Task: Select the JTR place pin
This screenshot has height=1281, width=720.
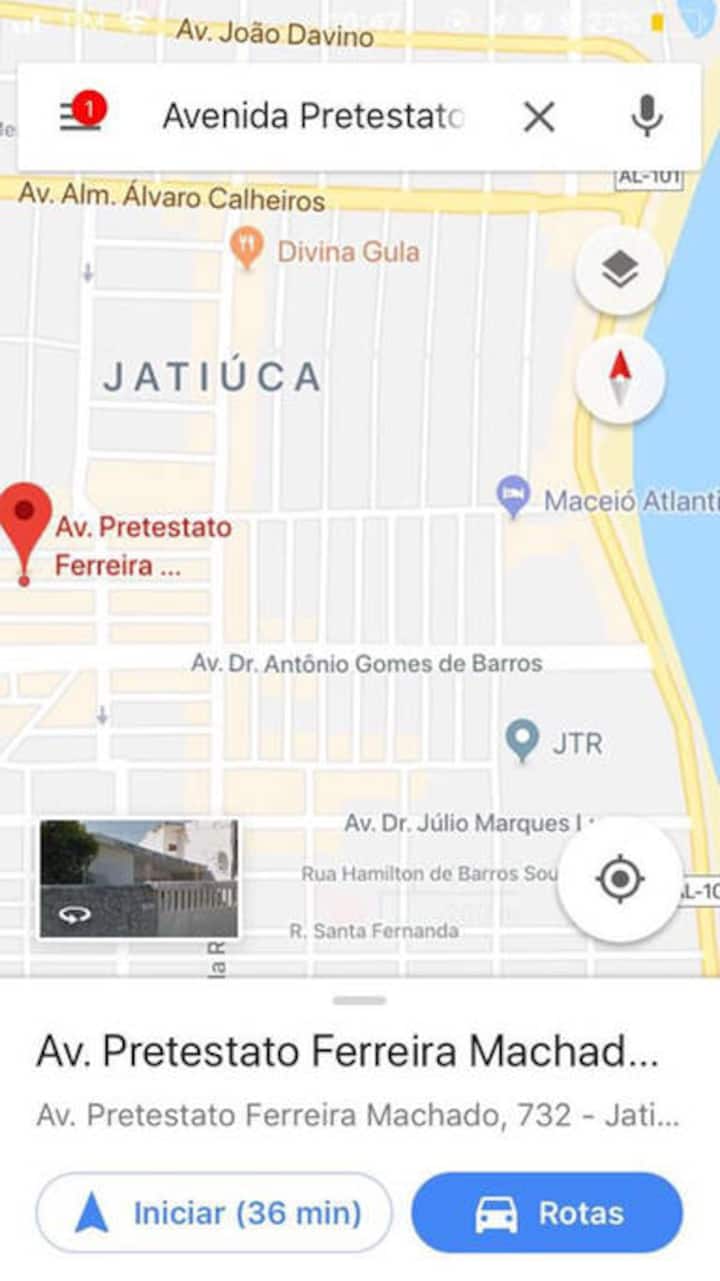Action: 522,741
